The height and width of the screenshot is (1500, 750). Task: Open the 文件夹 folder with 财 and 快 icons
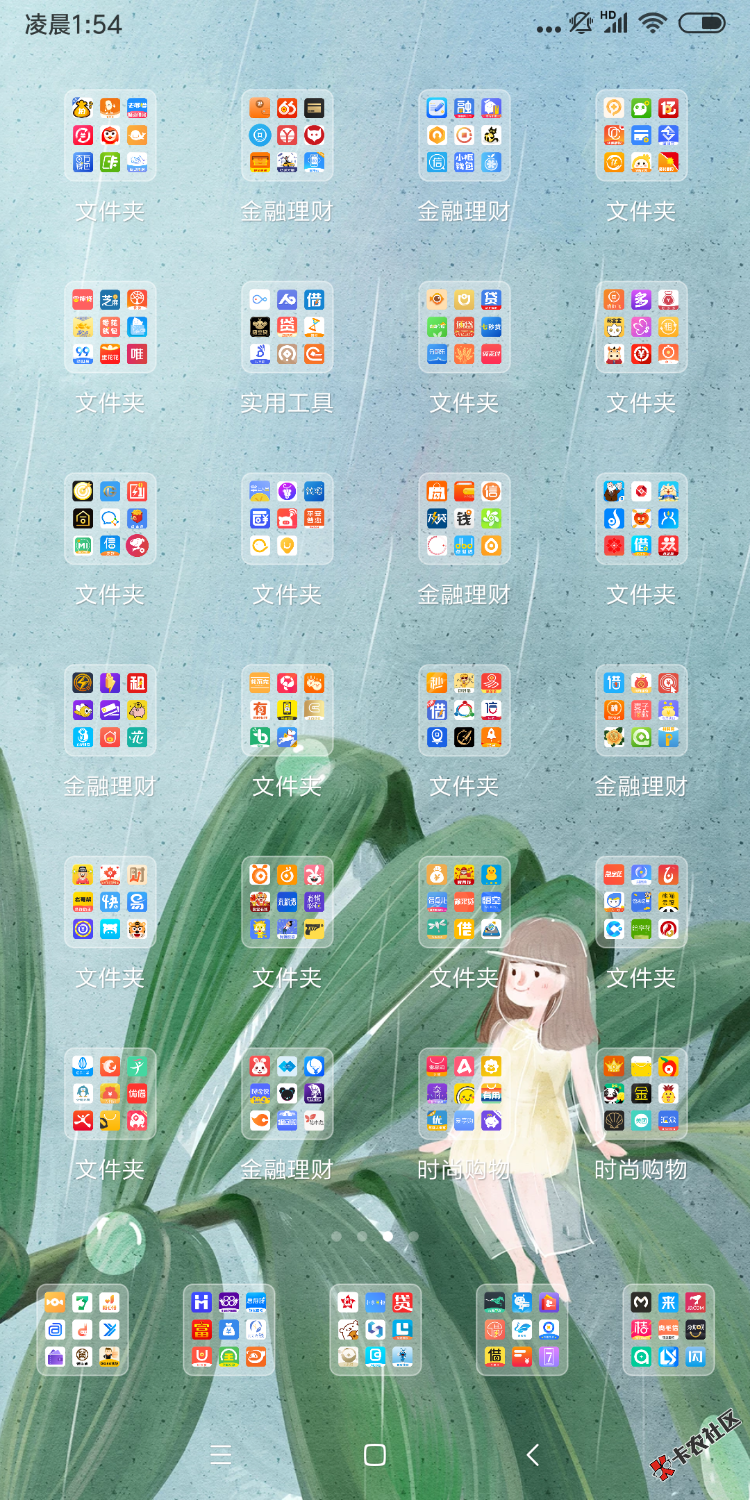tap(110, 902)
